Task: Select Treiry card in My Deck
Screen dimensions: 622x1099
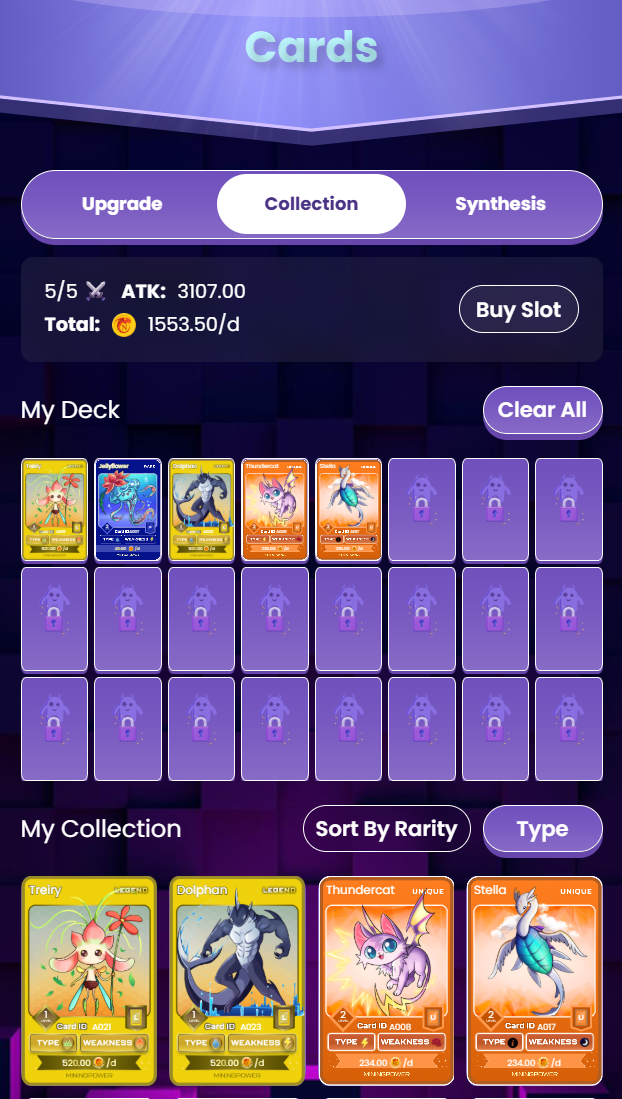Action: [x=54, y=509]
